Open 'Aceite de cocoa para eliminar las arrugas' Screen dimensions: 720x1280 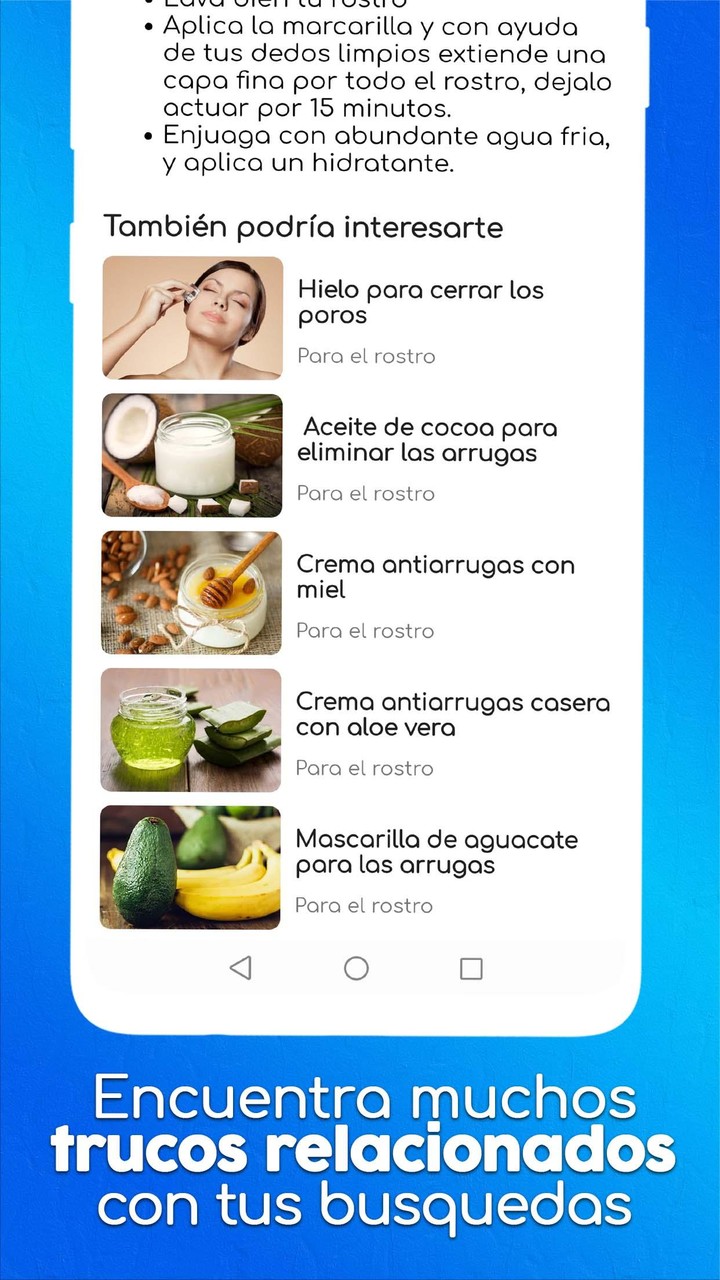pyautogui.click(x=427, y=440)
